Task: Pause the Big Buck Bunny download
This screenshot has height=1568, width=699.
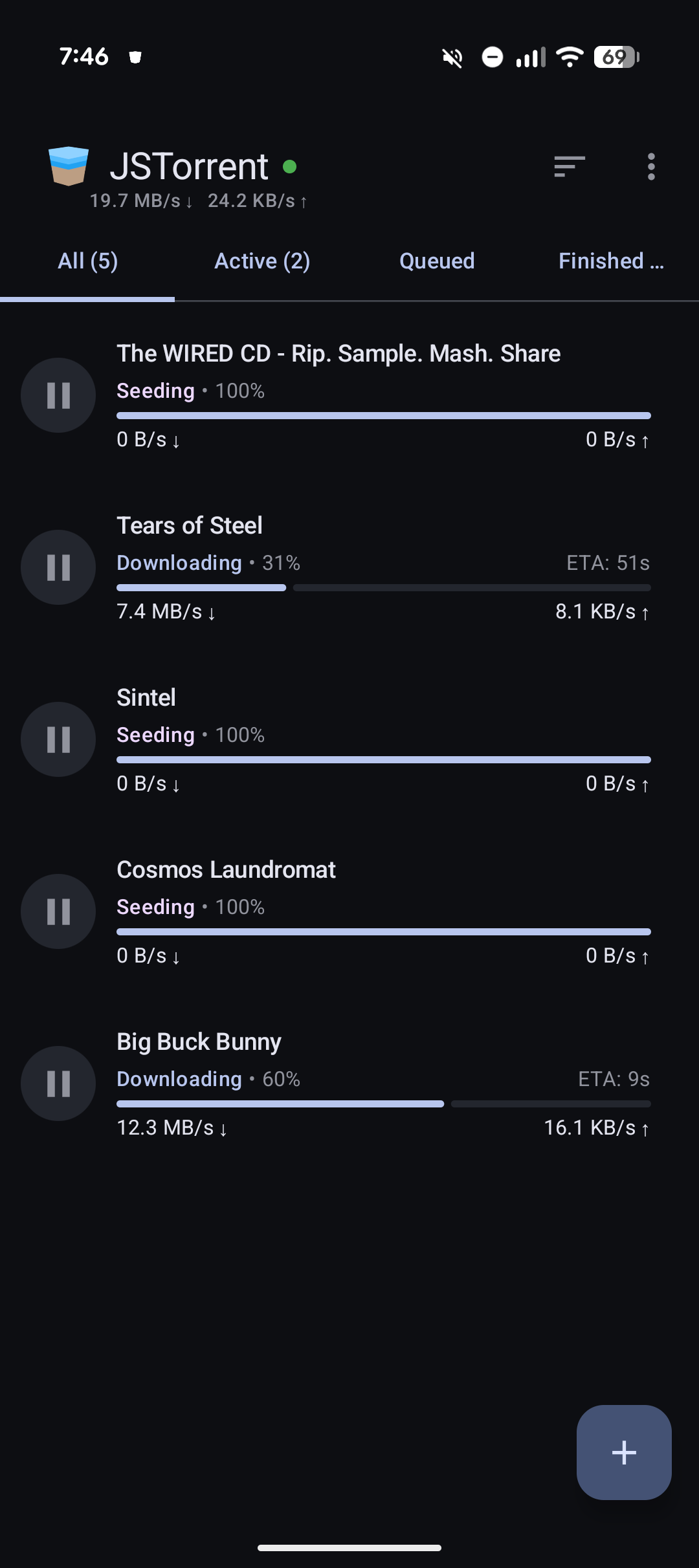Action: 58,1083
